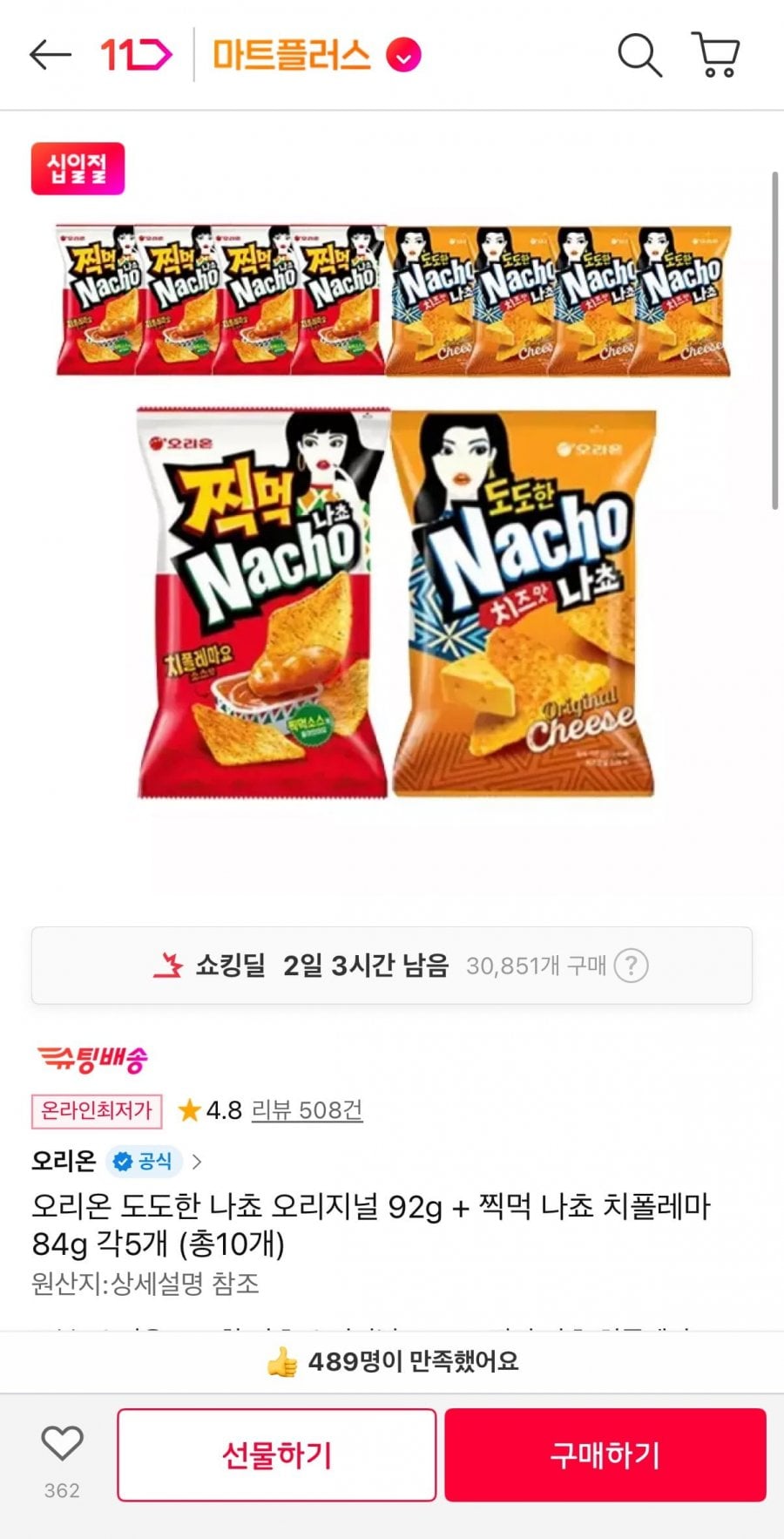
Task: Show help for 쇼킹딜 question mark
Action: [x=631, y=966]
